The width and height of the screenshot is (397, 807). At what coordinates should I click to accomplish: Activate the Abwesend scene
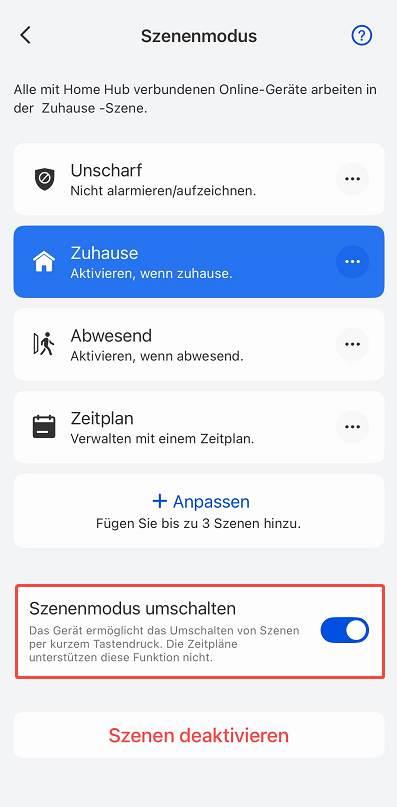click(199, 344)
